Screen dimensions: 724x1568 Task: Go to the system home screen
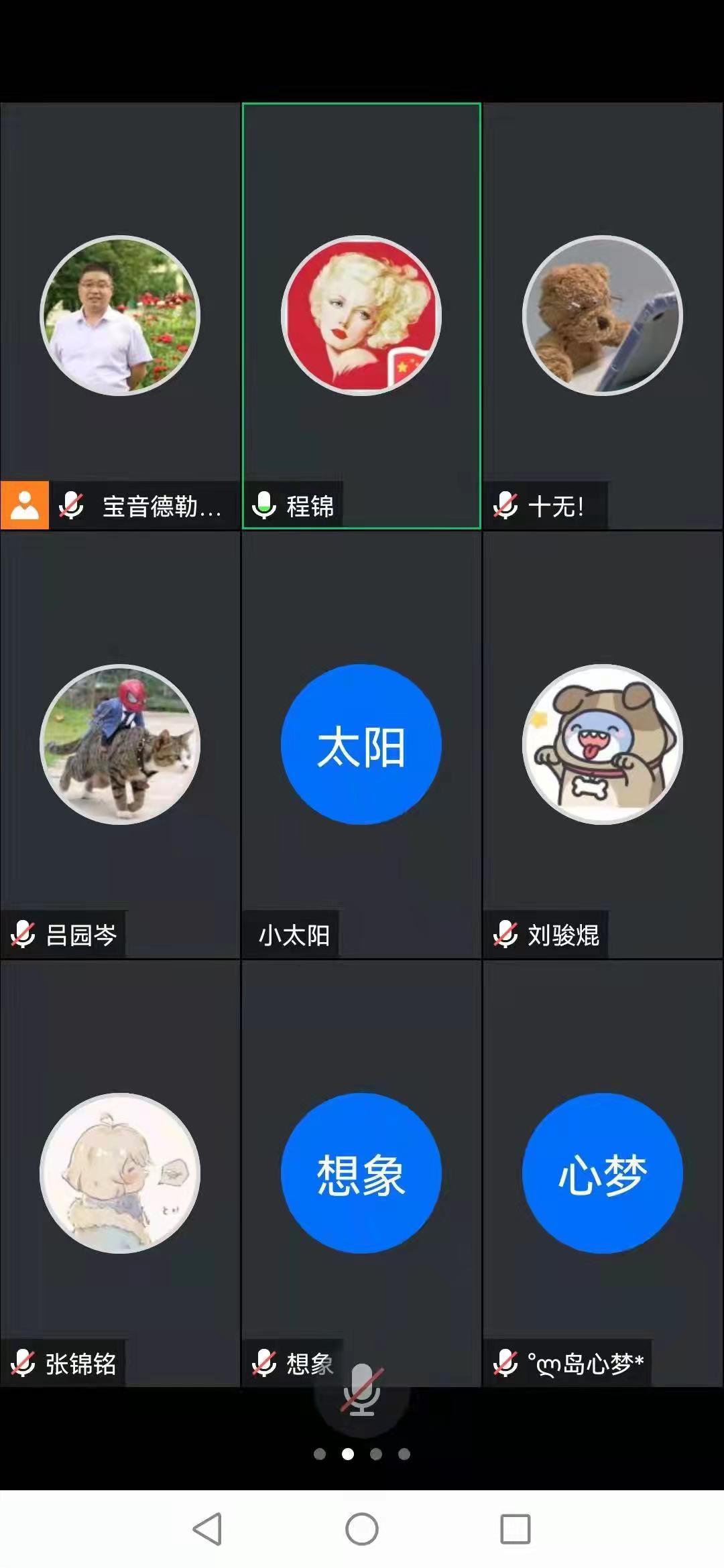click(x=362, y=1529)
